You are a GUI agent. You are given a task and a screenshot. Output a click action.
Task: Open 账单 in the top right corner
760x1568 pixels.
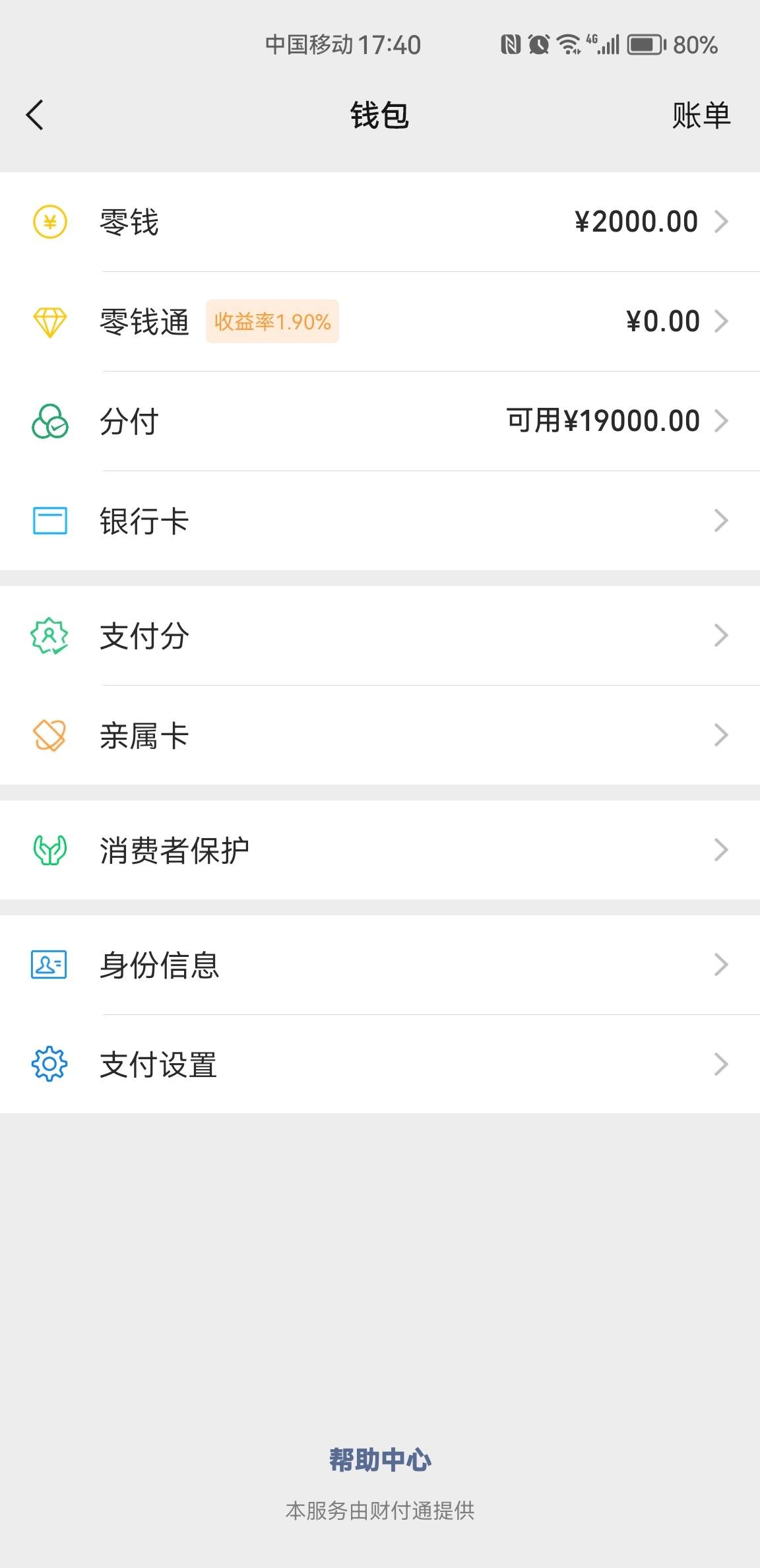[701, 114]
